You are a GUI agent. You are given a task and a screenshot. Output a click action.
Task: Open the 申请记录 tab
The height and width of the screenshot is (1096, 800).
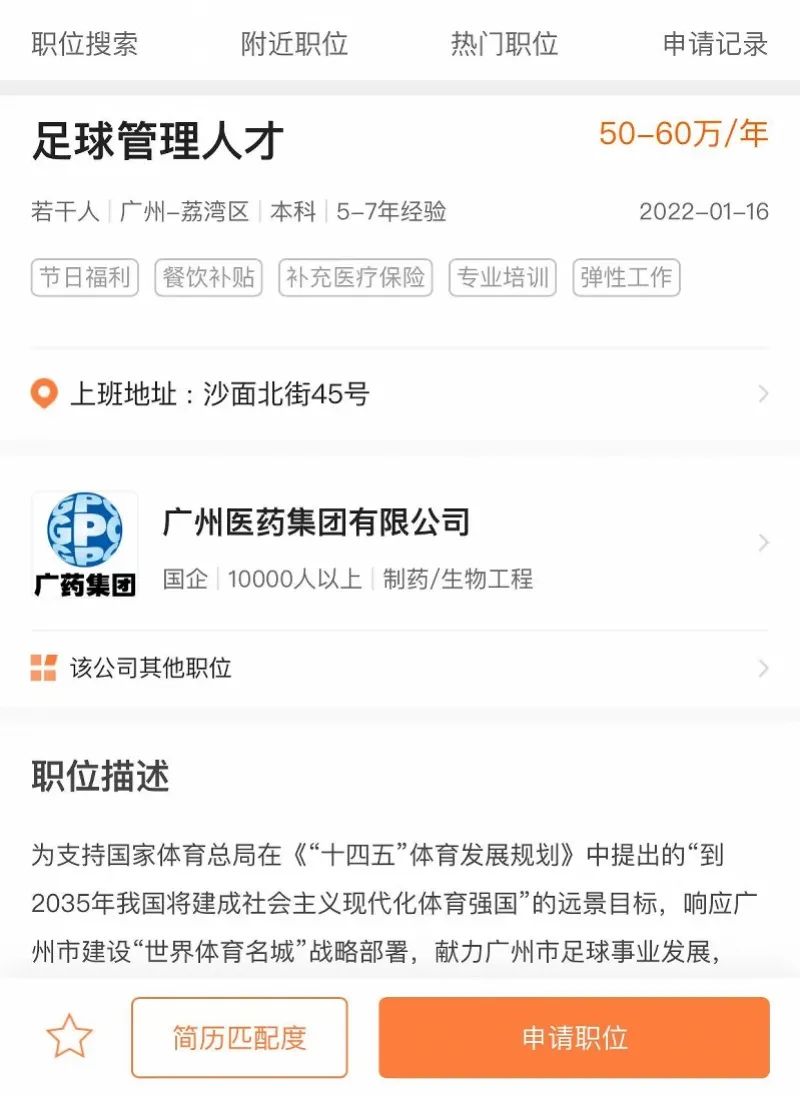712,45
